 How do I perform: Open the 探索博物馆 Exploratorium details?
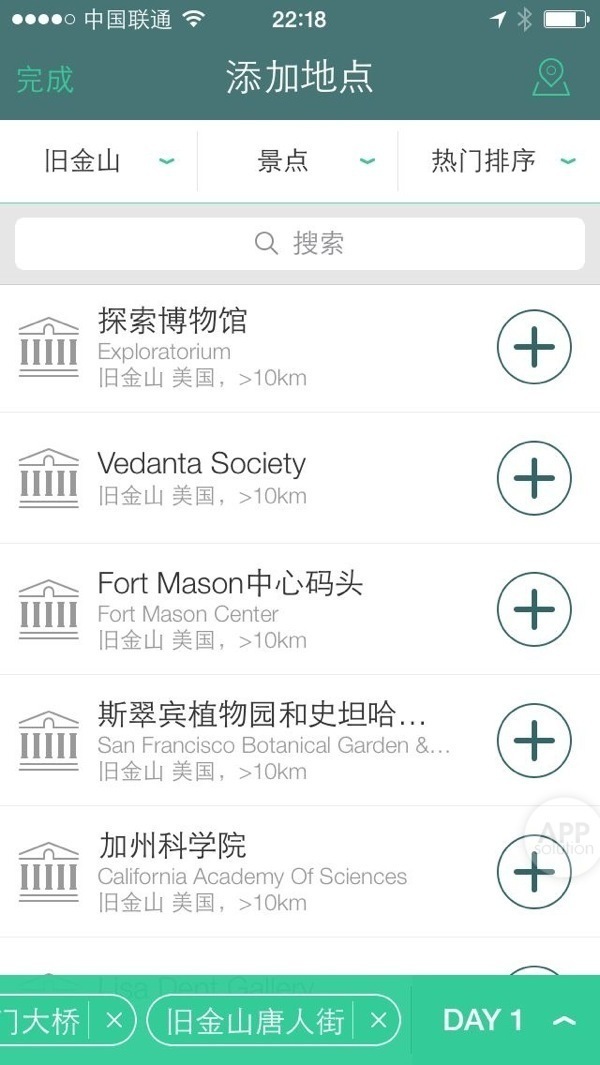tap(250, 347)
